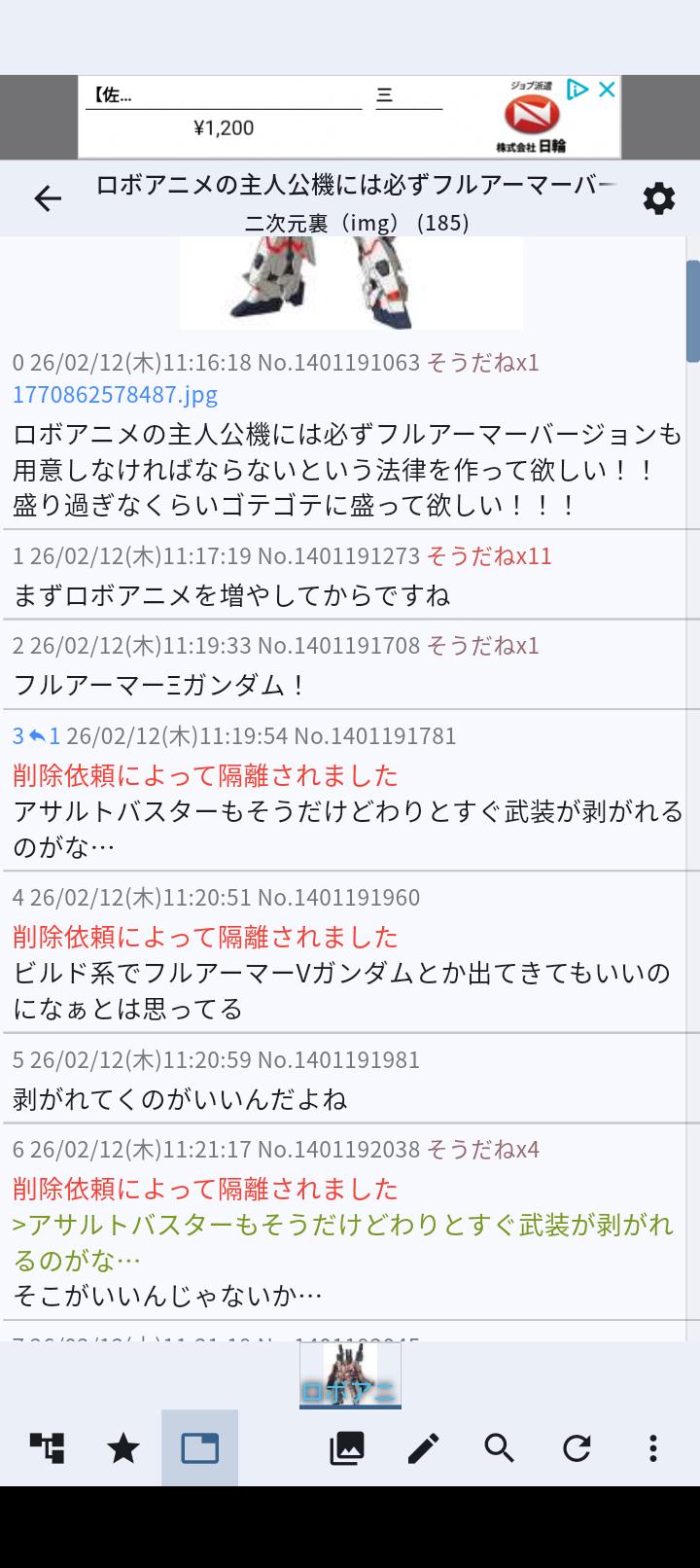This screenshot has width=700, height=1568.
Task: Open the tabs window icon
Action: (199, 1448)
